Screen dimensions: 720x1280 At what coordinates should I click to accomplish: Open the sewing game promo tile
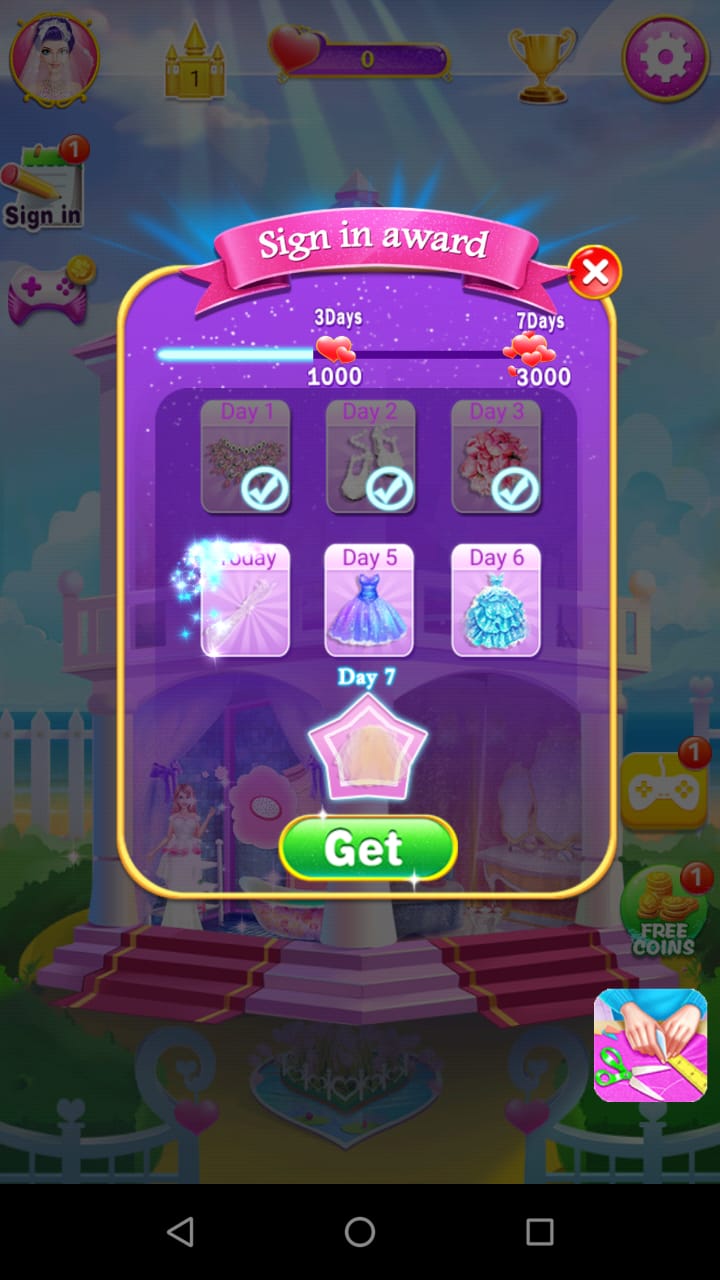[650, 1045]
